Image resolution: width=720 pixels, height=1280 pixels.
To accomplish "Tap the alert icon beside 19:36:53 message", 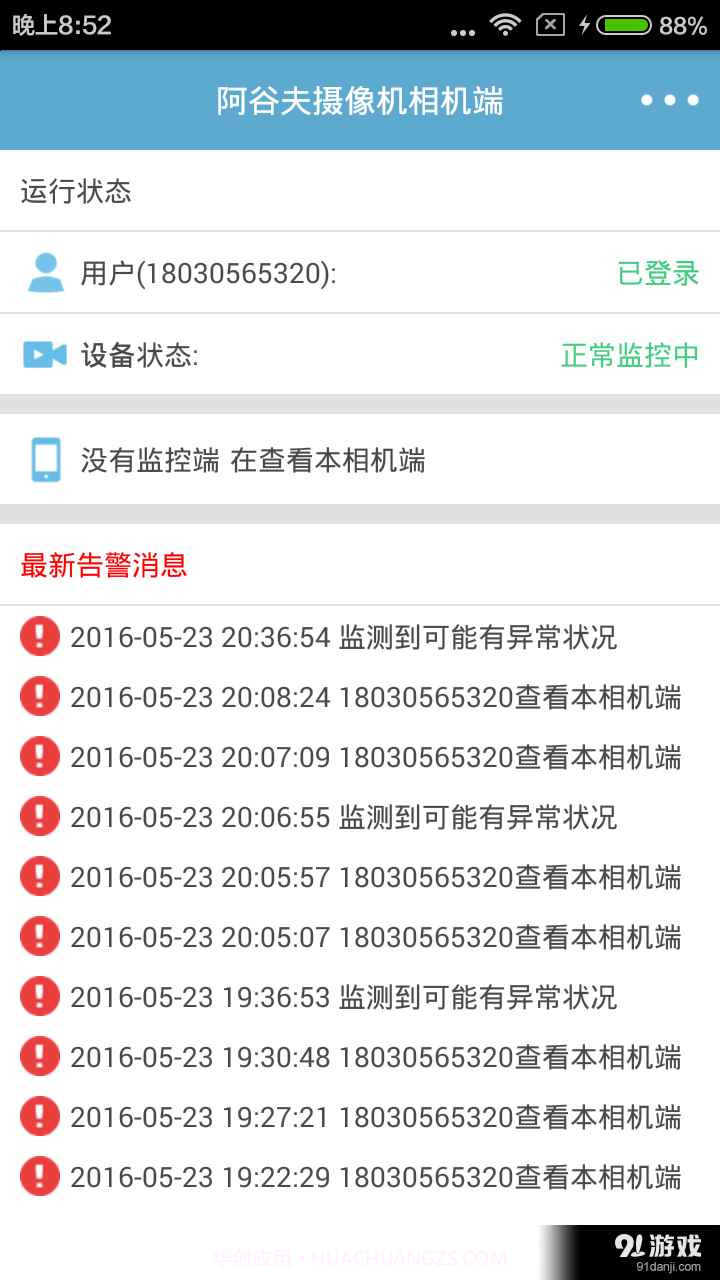I will coord(40,997).
